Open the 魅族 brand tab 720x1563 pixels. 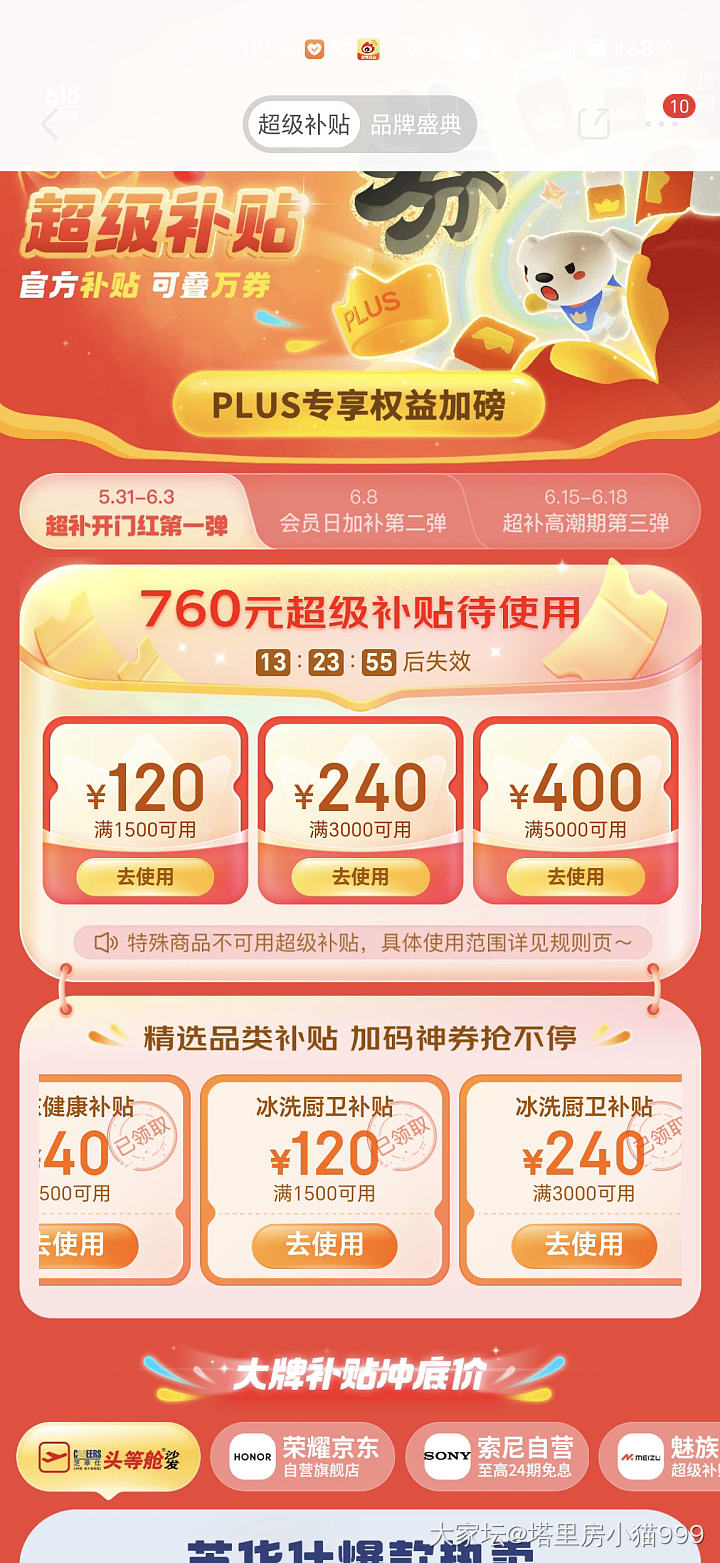(x=665, y=1456)
